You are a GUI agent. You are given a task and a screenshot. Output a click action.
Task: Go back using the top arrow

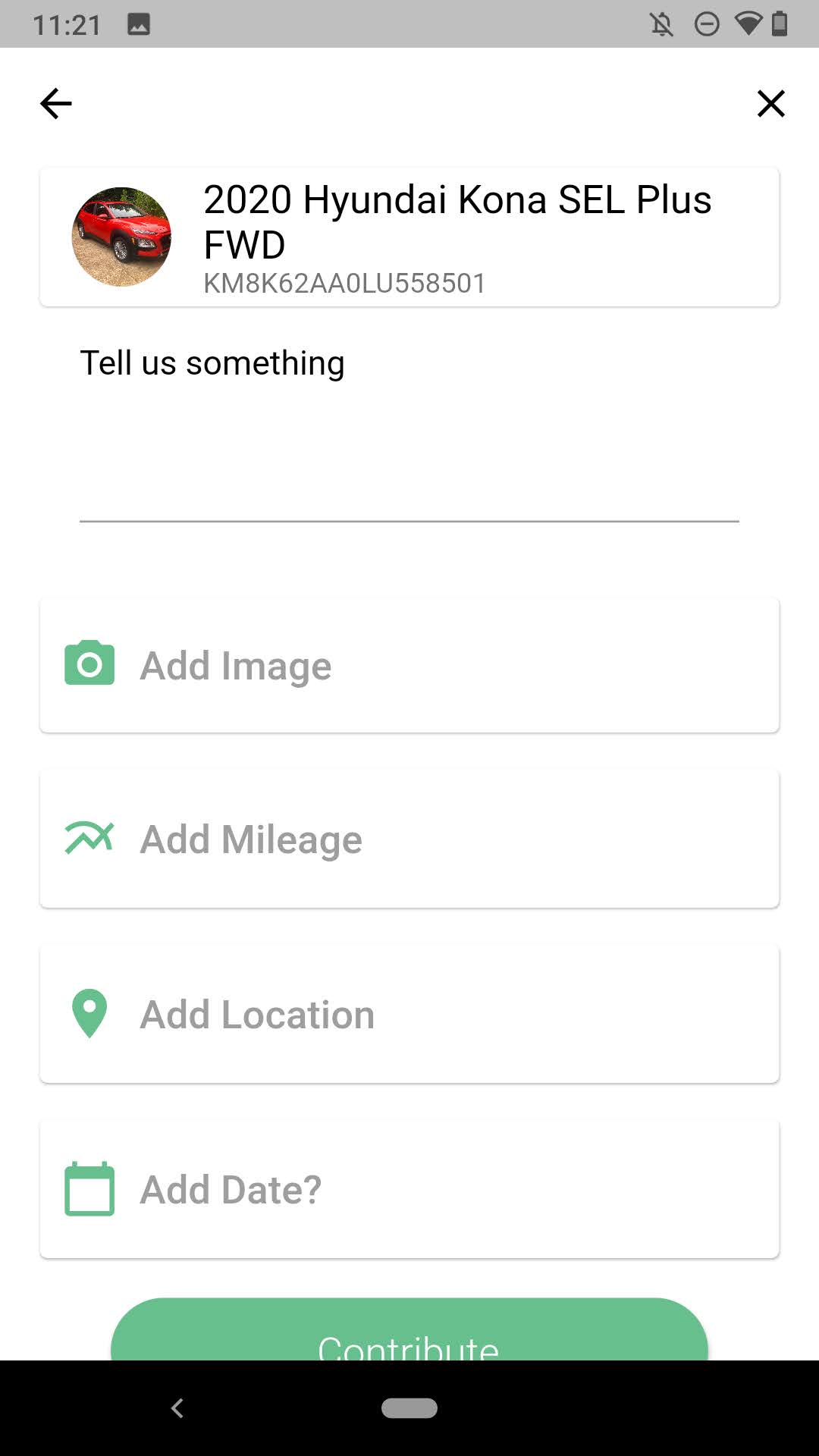point(55,104)
